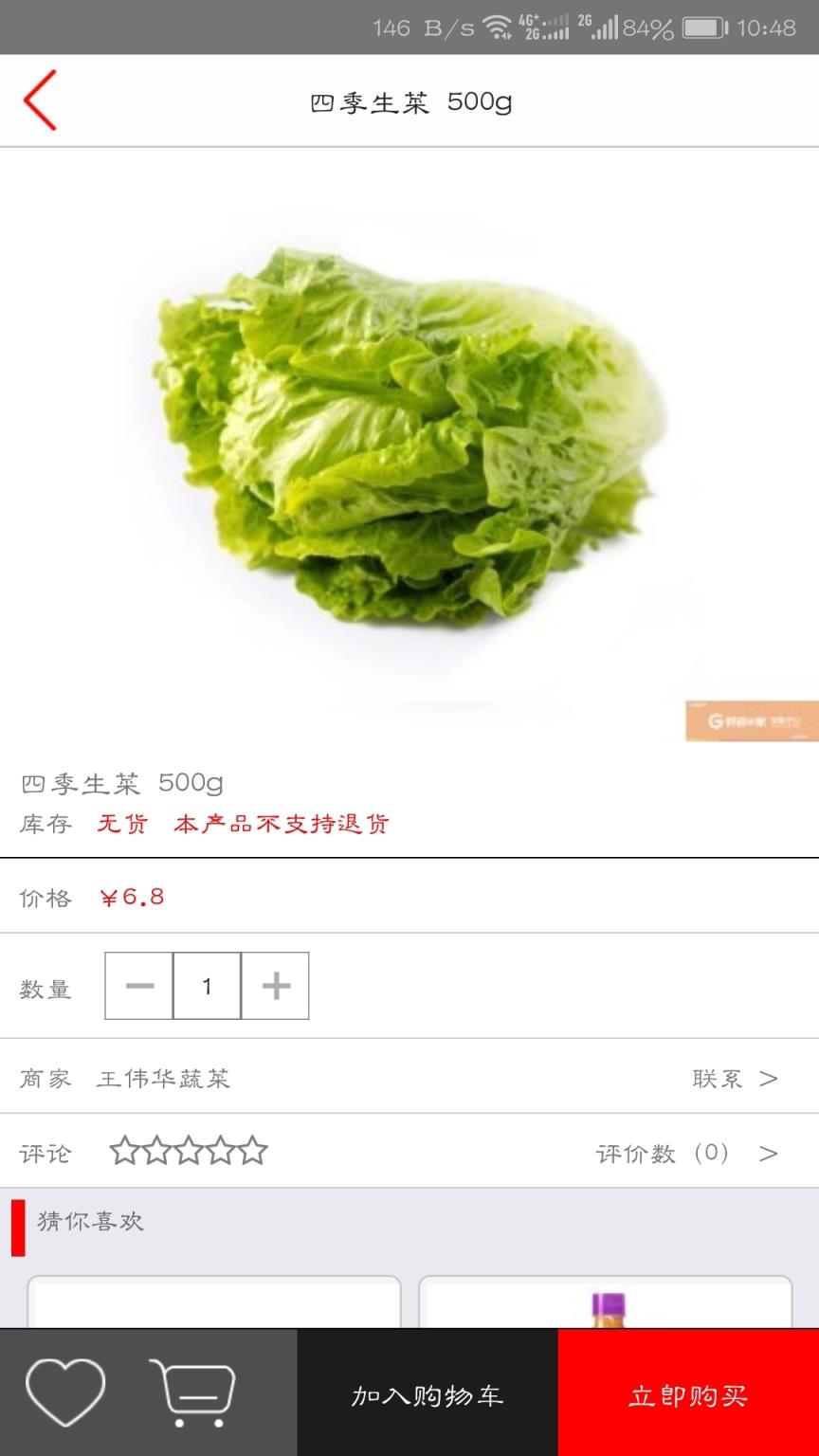Click the back arrow to return
This screenshot has width=819, height=1456.
click(40, 100)
